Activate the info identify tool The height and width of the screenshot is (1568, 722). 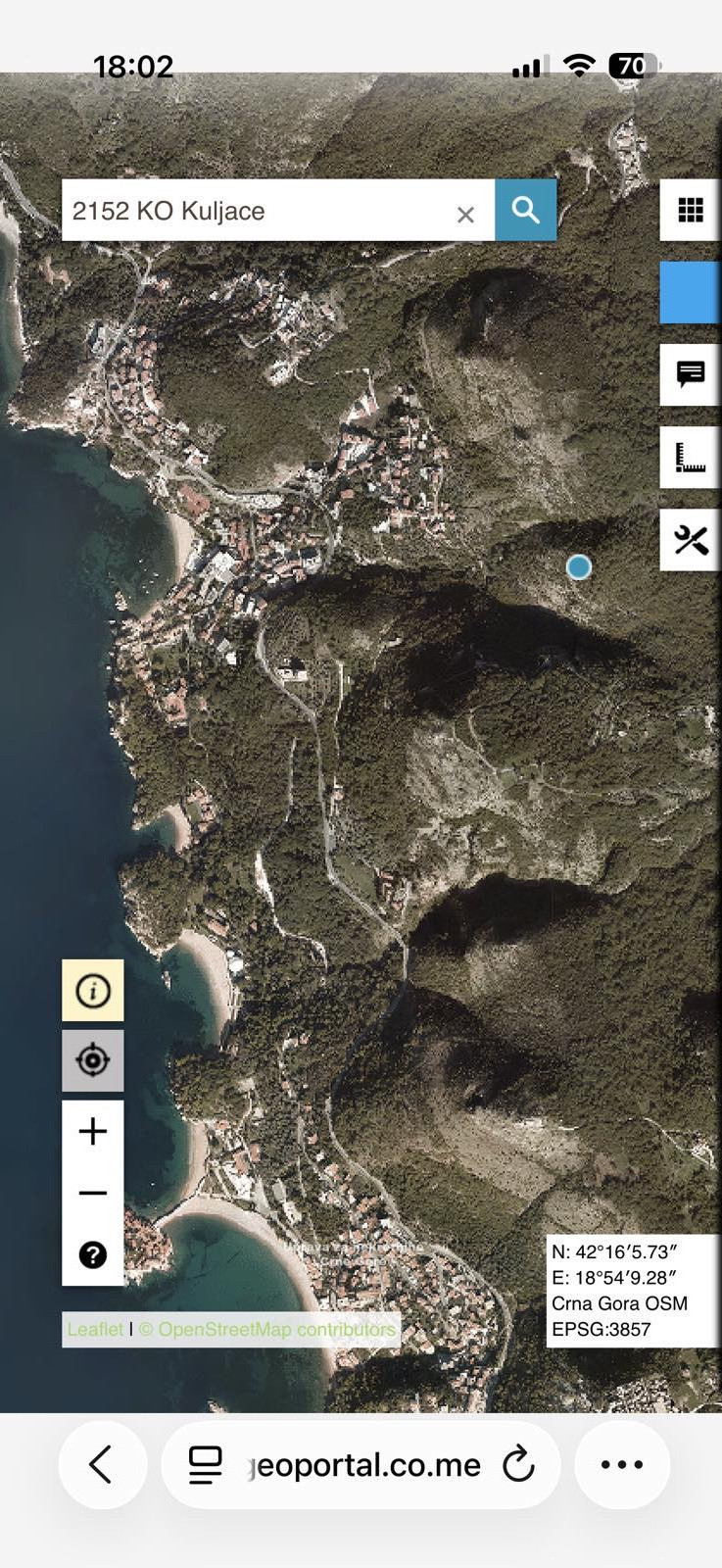click(93, 991)
